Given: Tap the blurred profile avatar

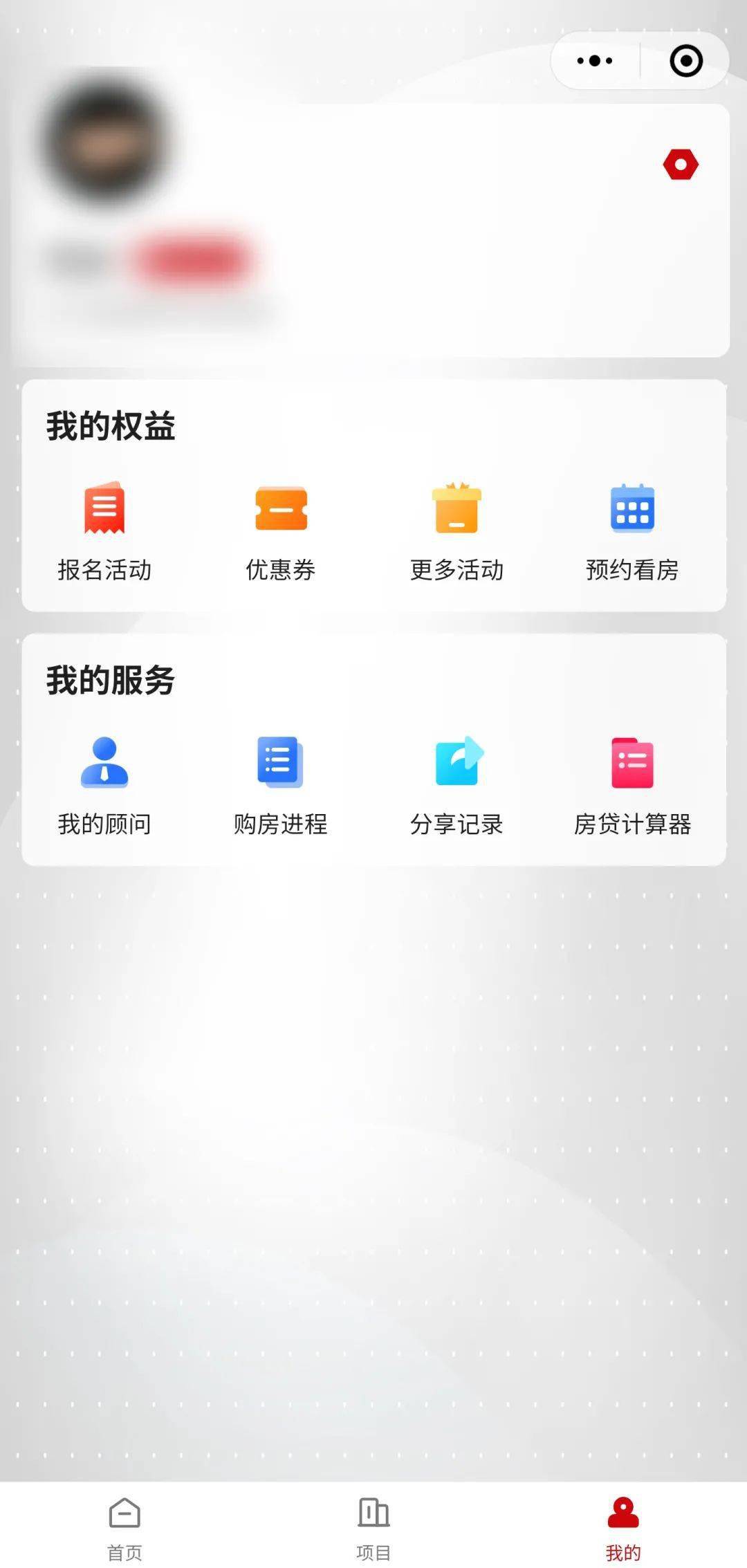Looking at the screenshot, I should click(x=106, y=141).
